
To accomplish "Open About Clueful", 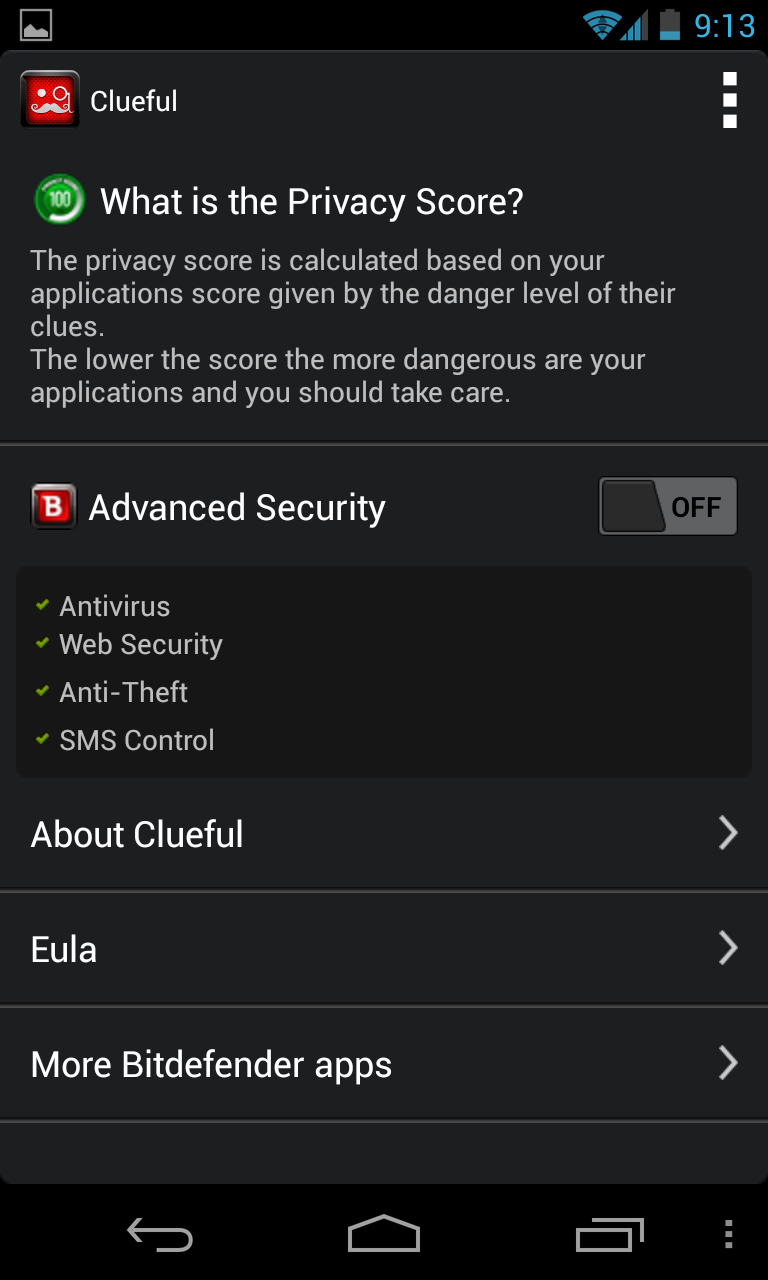I will 384,834.
